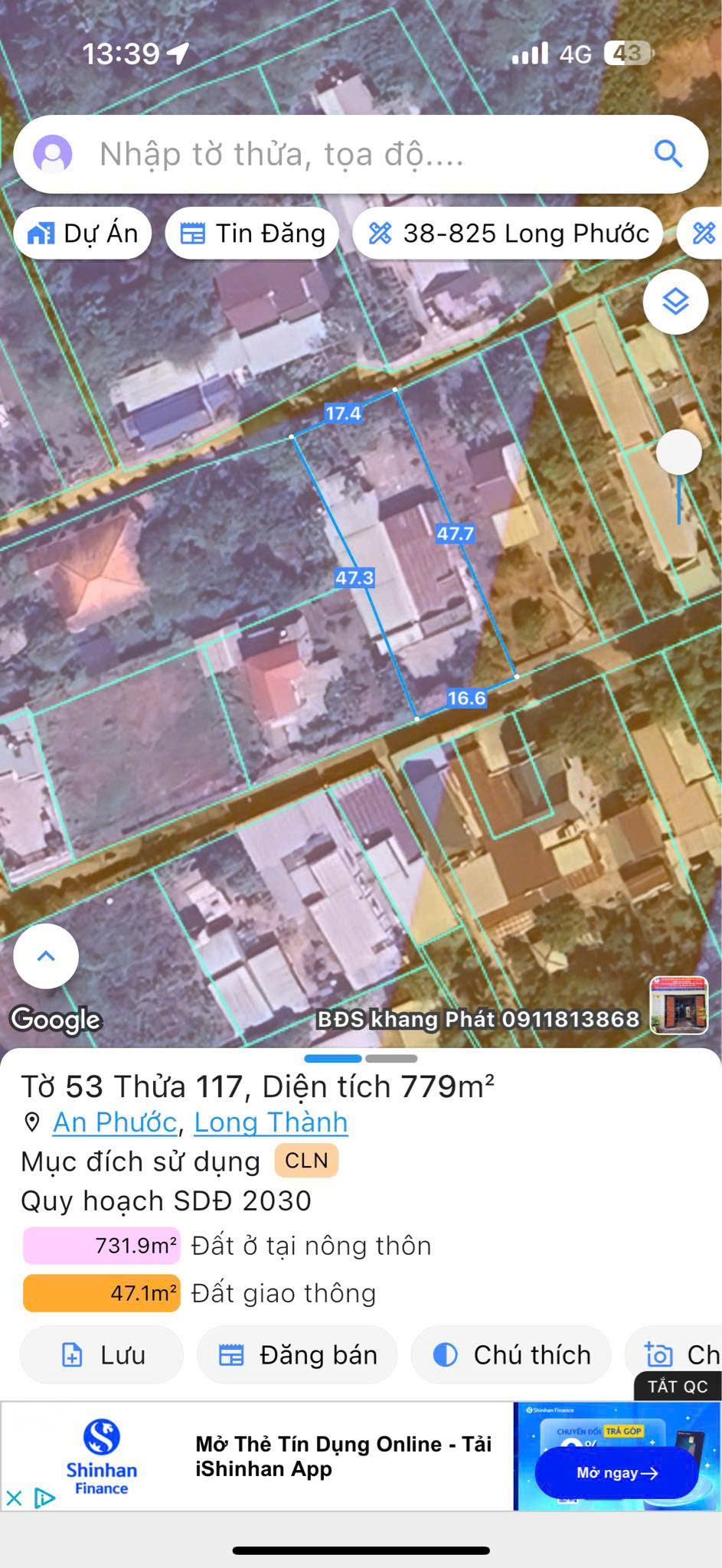
Task: Open the Tin Đăng chip
Action: [253, 234]
